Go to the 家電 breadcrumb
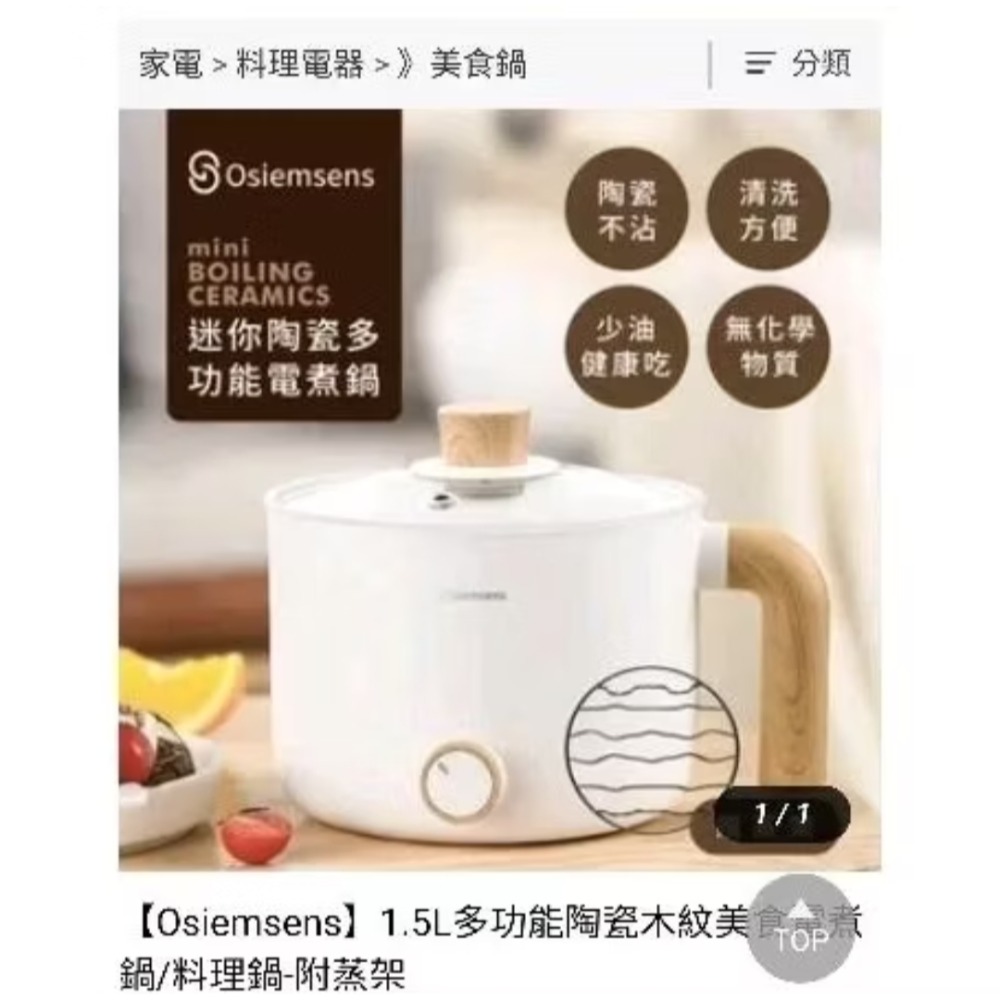 (171, 65)
